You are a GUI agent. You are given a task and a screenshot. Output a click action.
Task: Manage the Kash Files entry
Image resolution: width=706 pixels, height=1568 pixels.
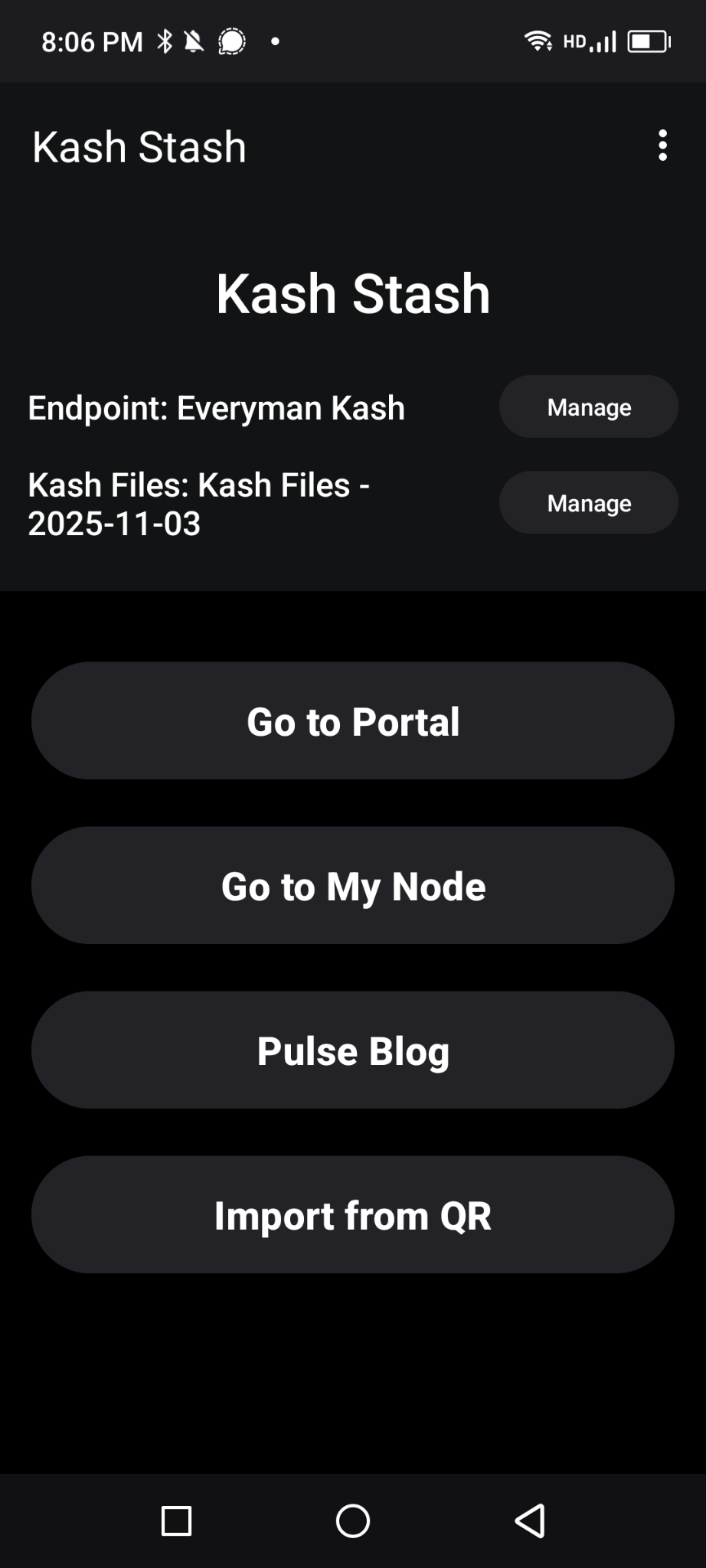point(588,502)
